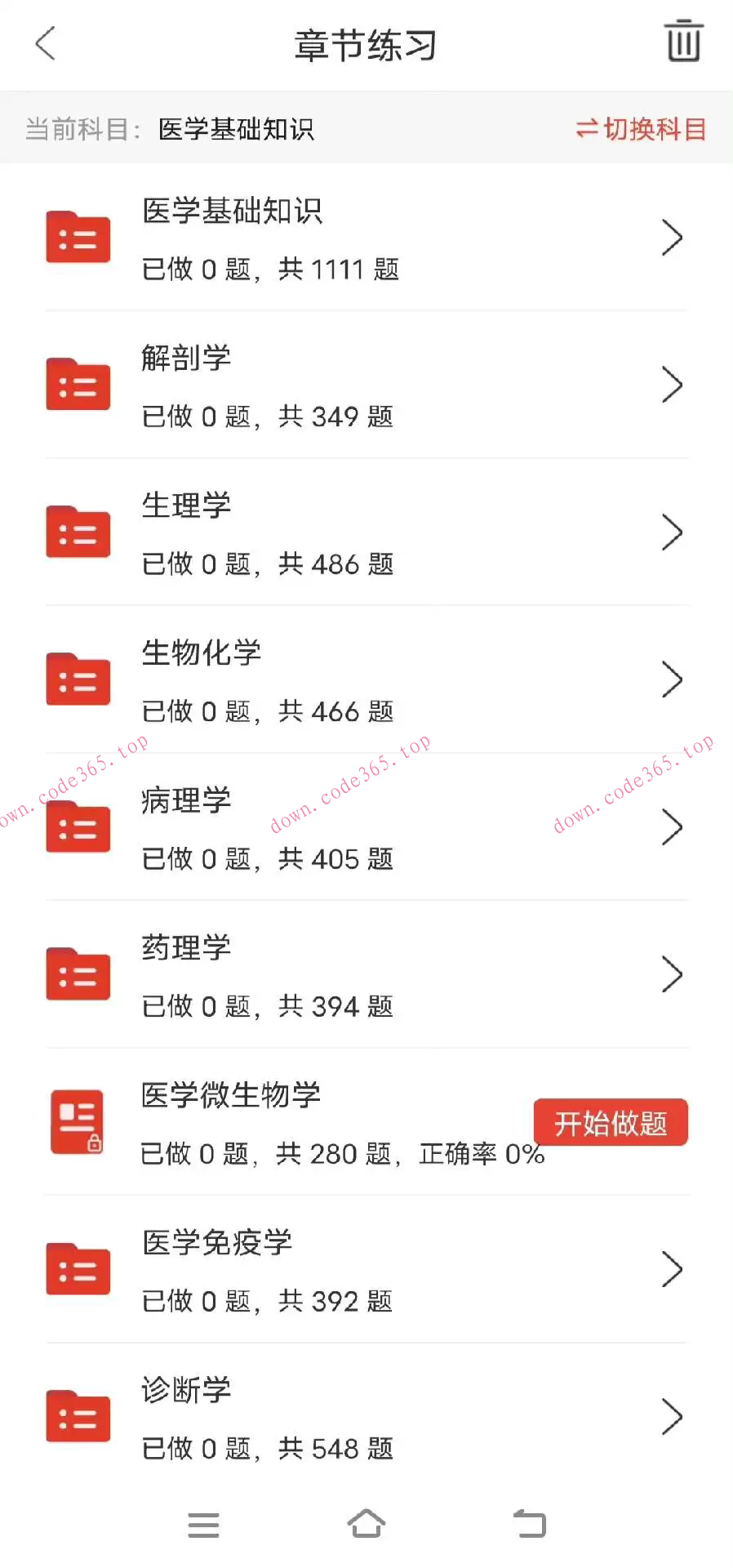Tap the current subject label 医学基础知识

coord(235,129)
